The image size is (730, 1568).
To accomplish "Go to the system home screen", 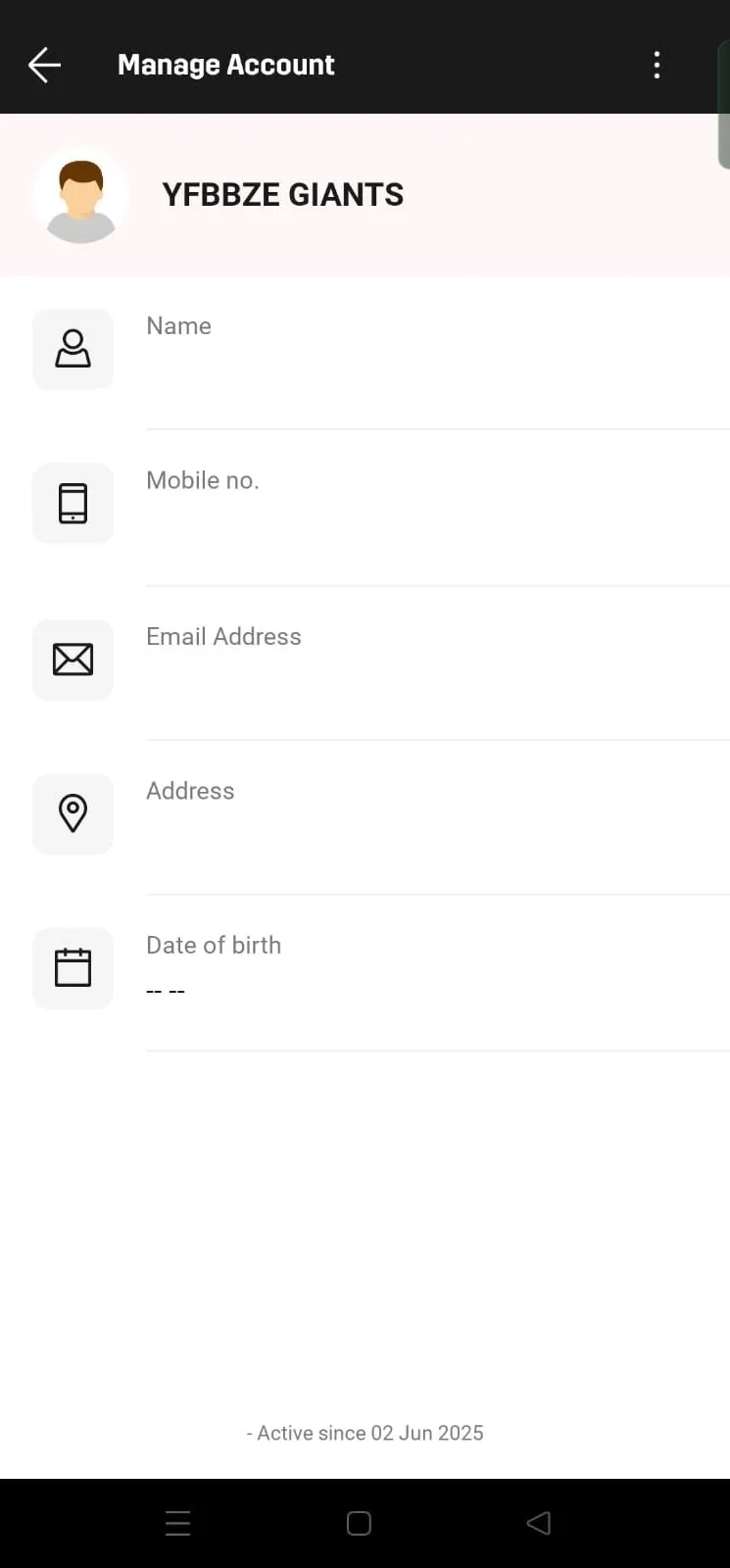I will [x=359, y=1523].
